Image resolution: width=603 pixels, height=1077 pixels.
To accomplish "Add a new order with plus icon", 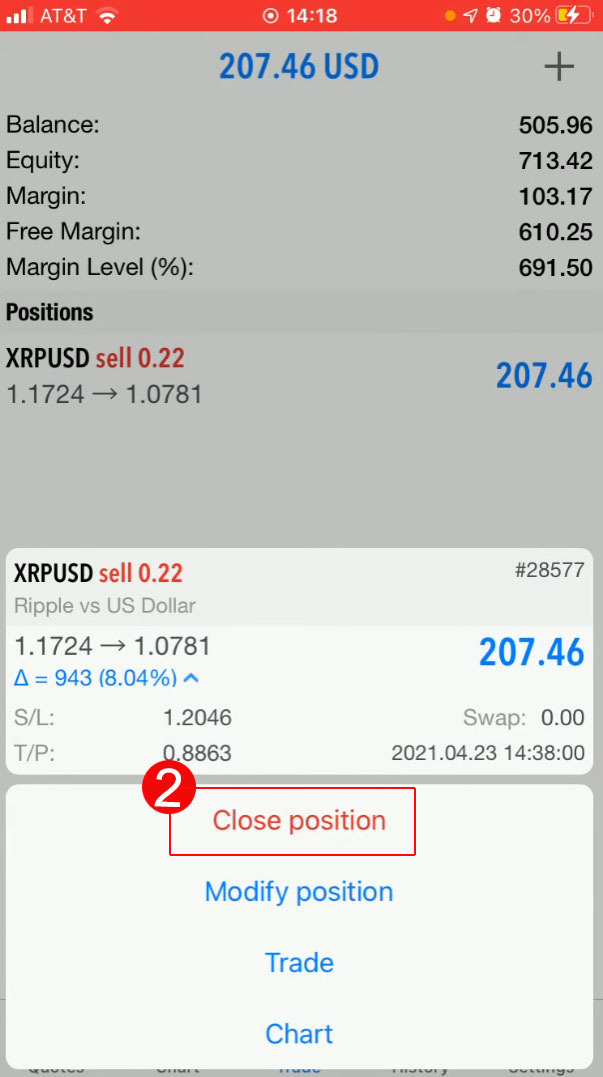I will (x=558, y=67).
